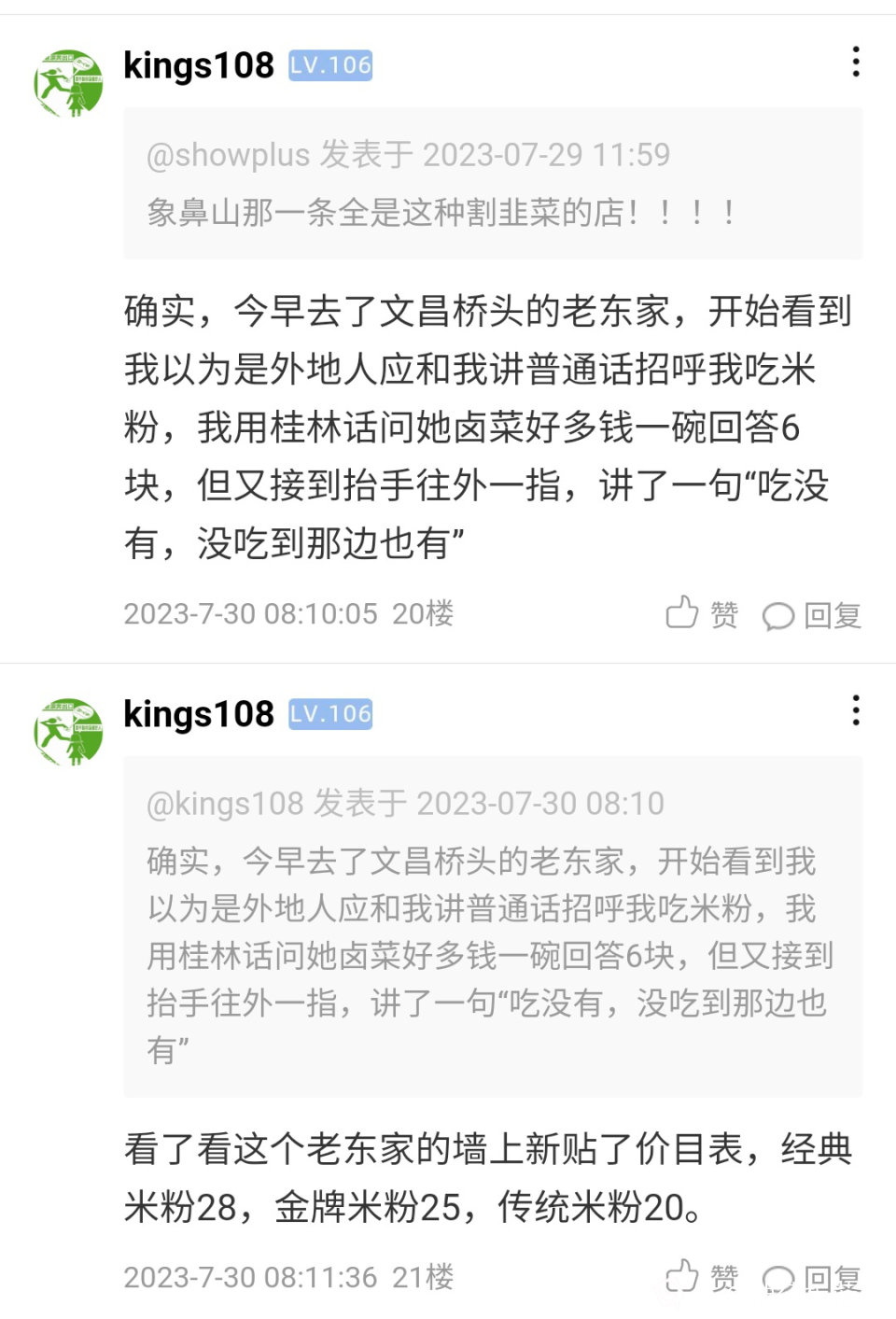Image resolution: width=896 pixels, height=1319 pixels.
Task: Open kings108 avatar on the 20楼 comment
Action: 68,83
